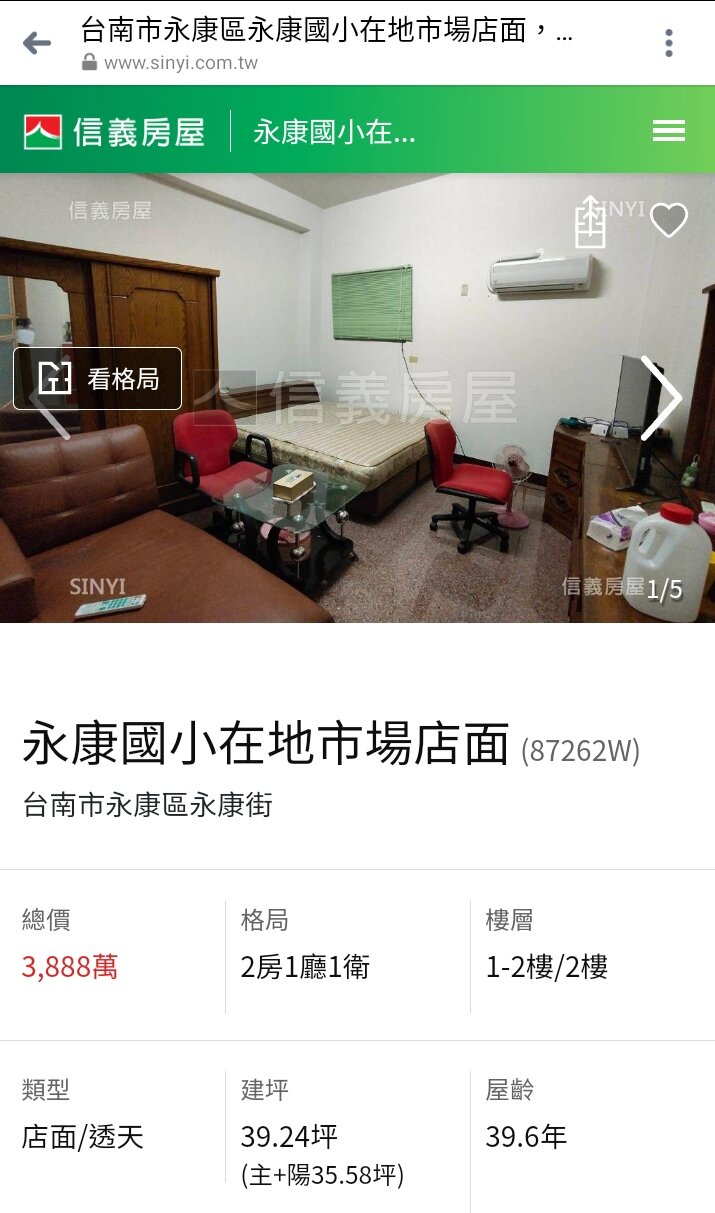Share this property listing
Screen dimensions: 715x1213
590,221
